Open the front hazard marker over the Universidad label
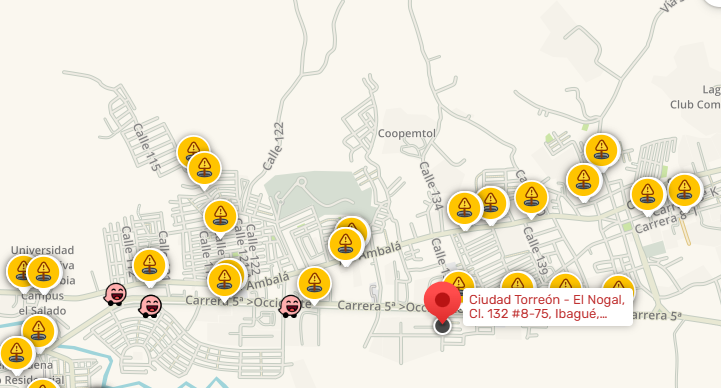This screenshot has height=388, width=721. click(x=43, y=274)
